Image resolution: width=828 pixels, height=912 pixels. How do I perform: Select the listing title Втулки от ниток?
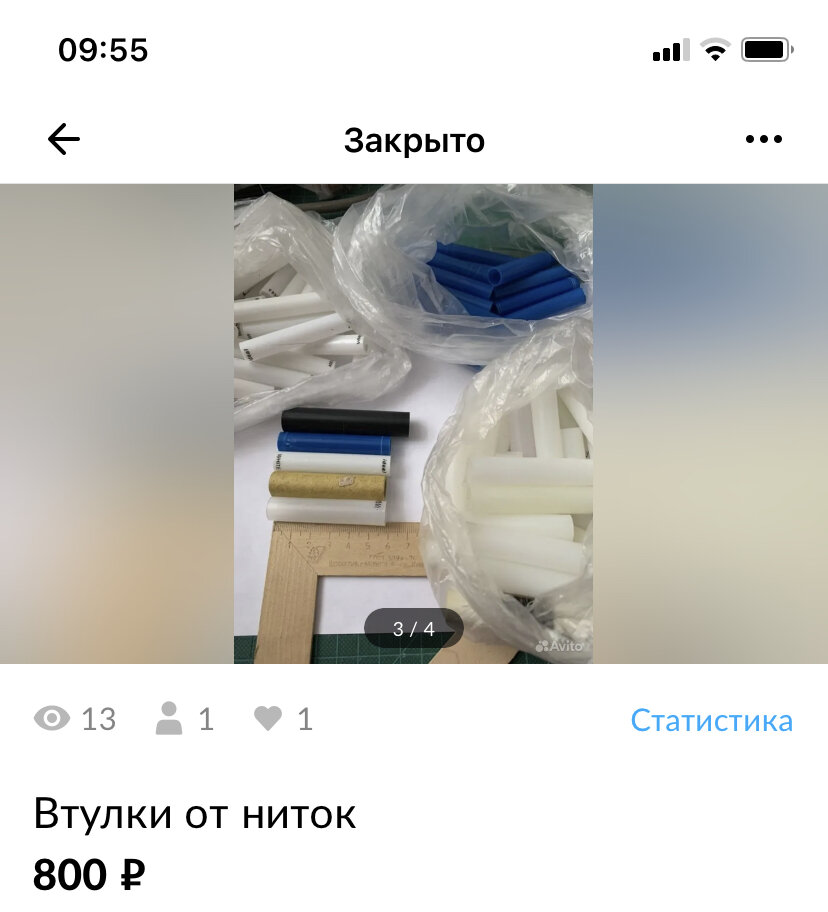[x=194, y=813]
